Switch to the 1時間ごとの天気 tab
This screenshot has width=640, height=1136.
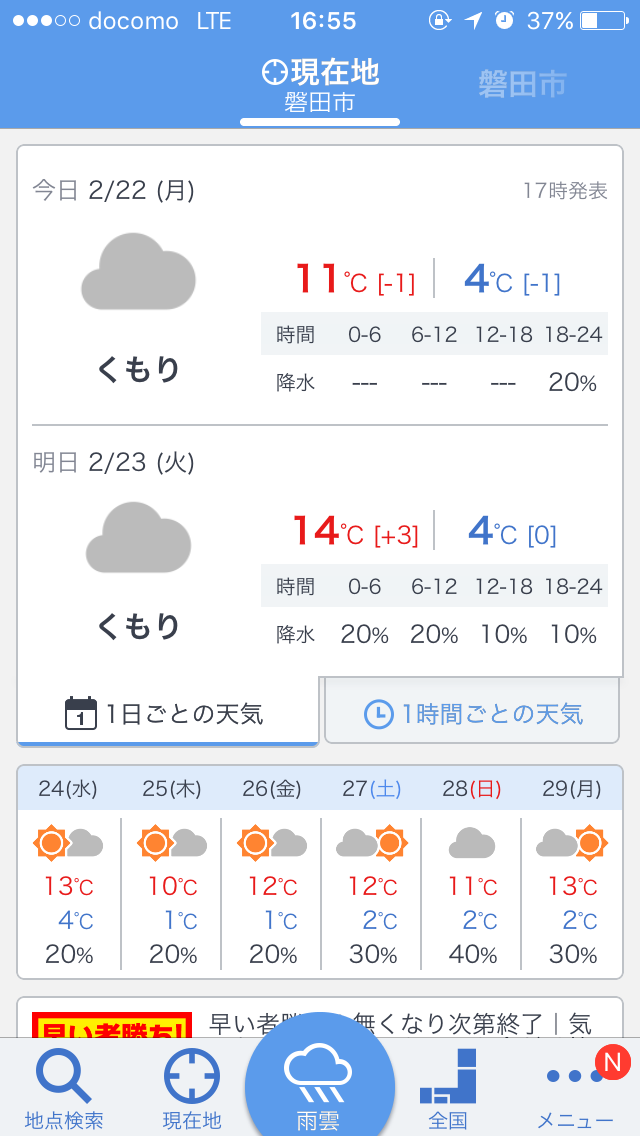pyautogui.click(x=472, y=714)
